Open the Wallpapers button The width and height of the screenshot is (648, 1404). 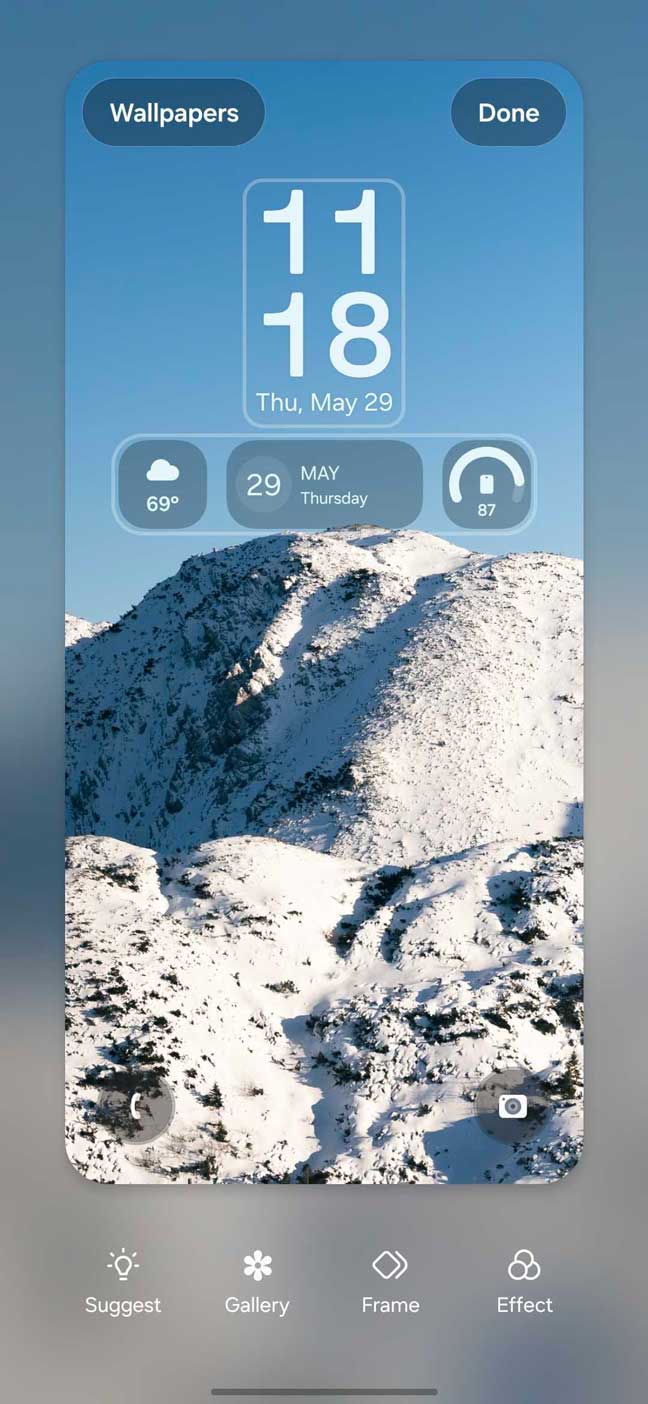pos(173,113)
